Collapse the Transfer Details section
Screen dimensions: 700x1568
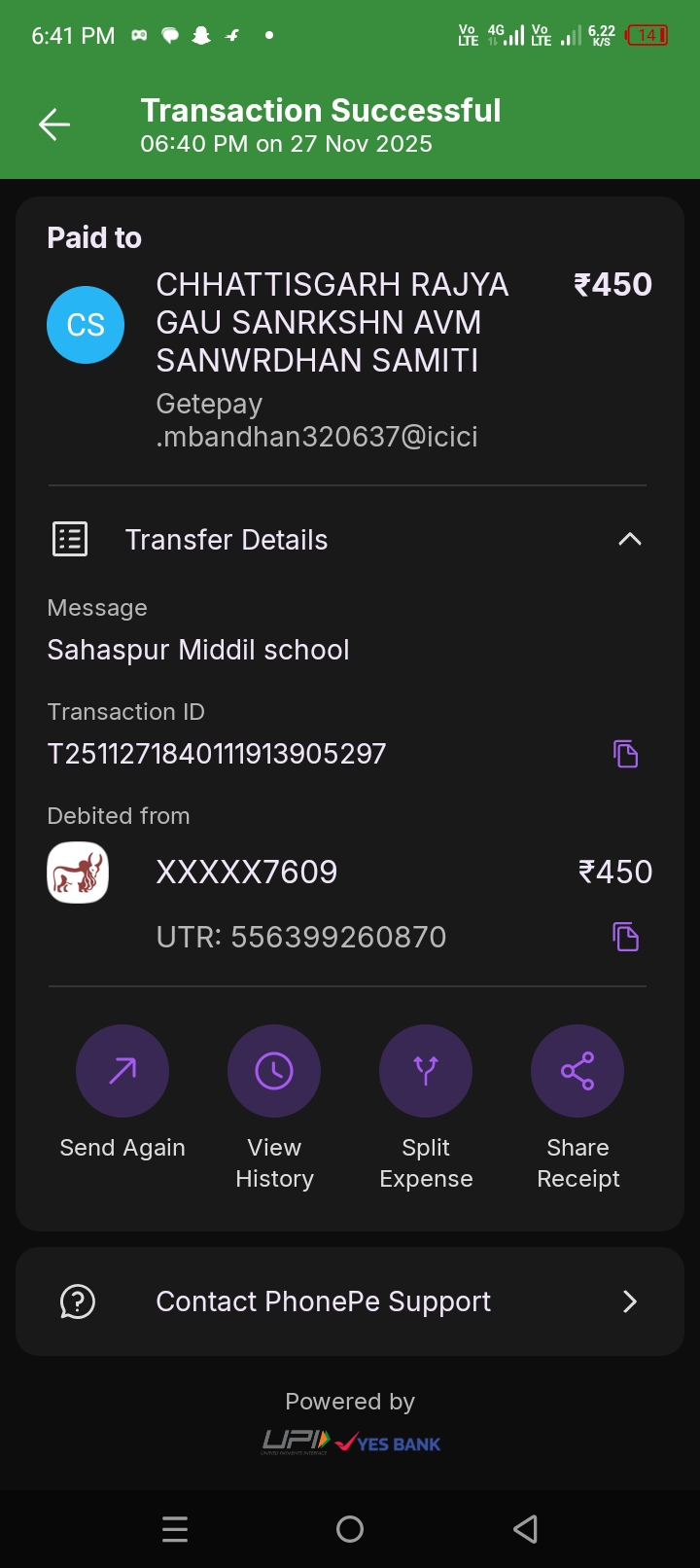coord(629,539)
